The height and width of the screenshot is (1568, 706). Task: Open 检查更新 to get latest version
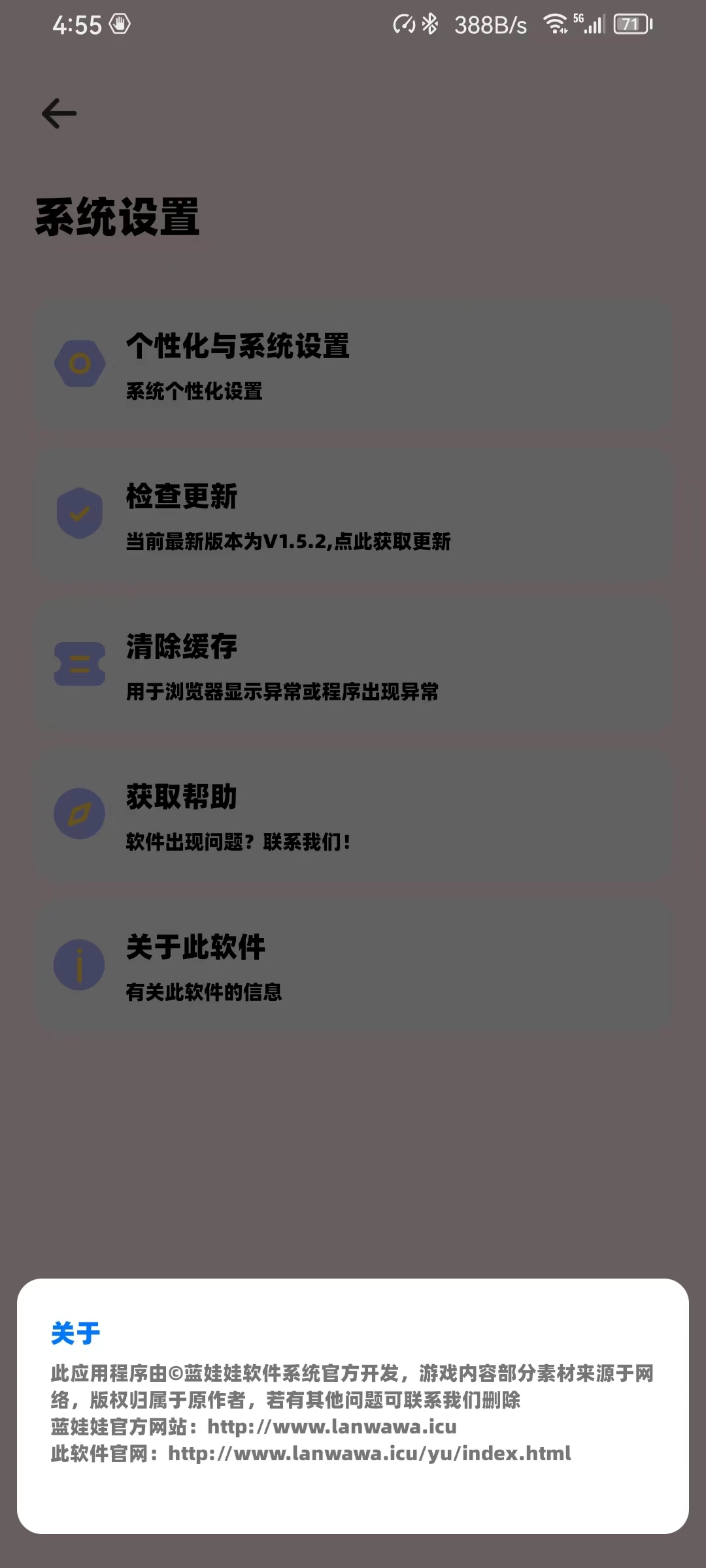(x=353, y=514)
